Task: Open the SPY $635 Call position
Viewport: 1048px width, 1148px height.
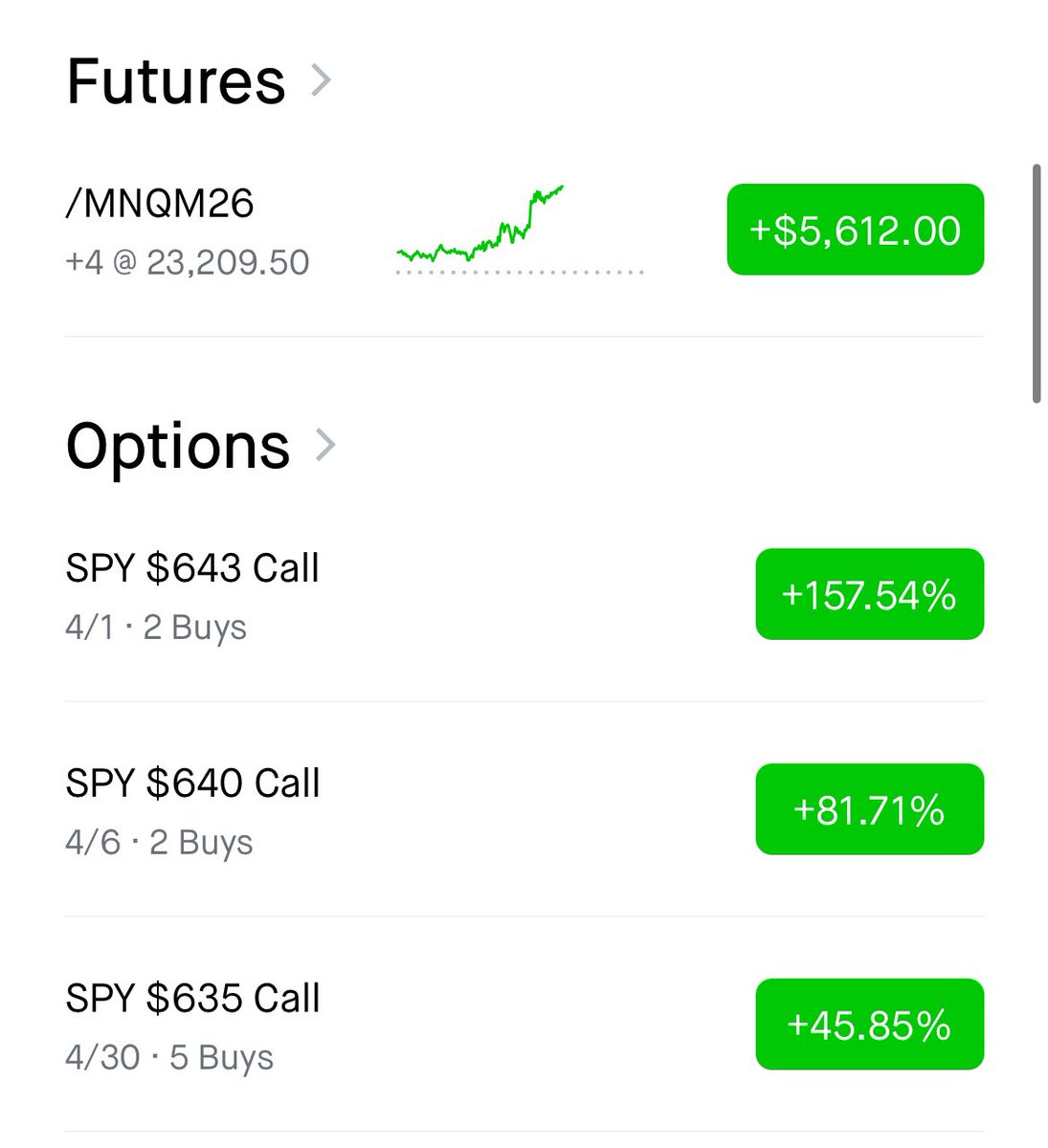Action: click(192, 1025)
